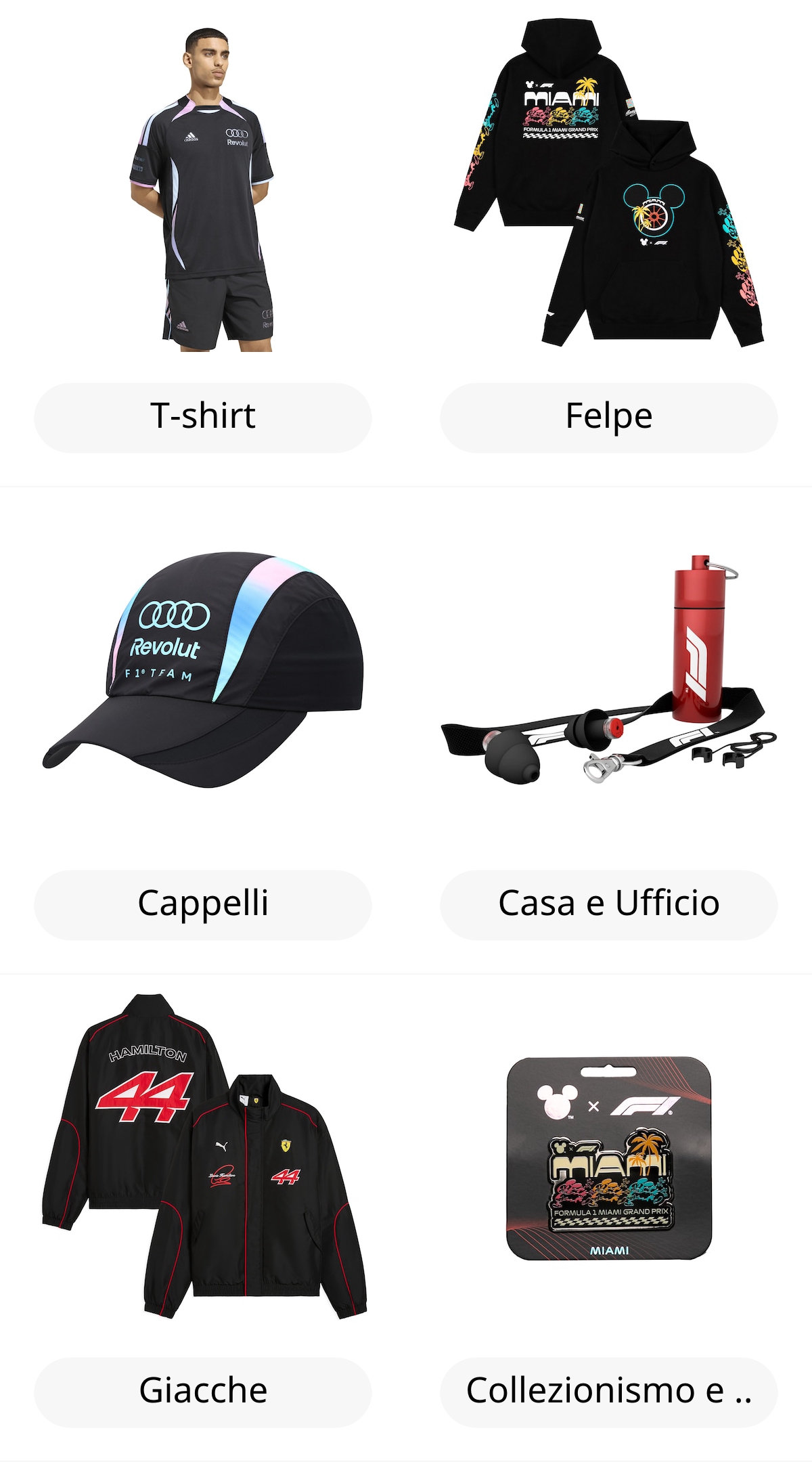The width and height of the screenshot is (812, 1462).
Task: Open the truncated Collezionismo category
Action: [608, 1391]
